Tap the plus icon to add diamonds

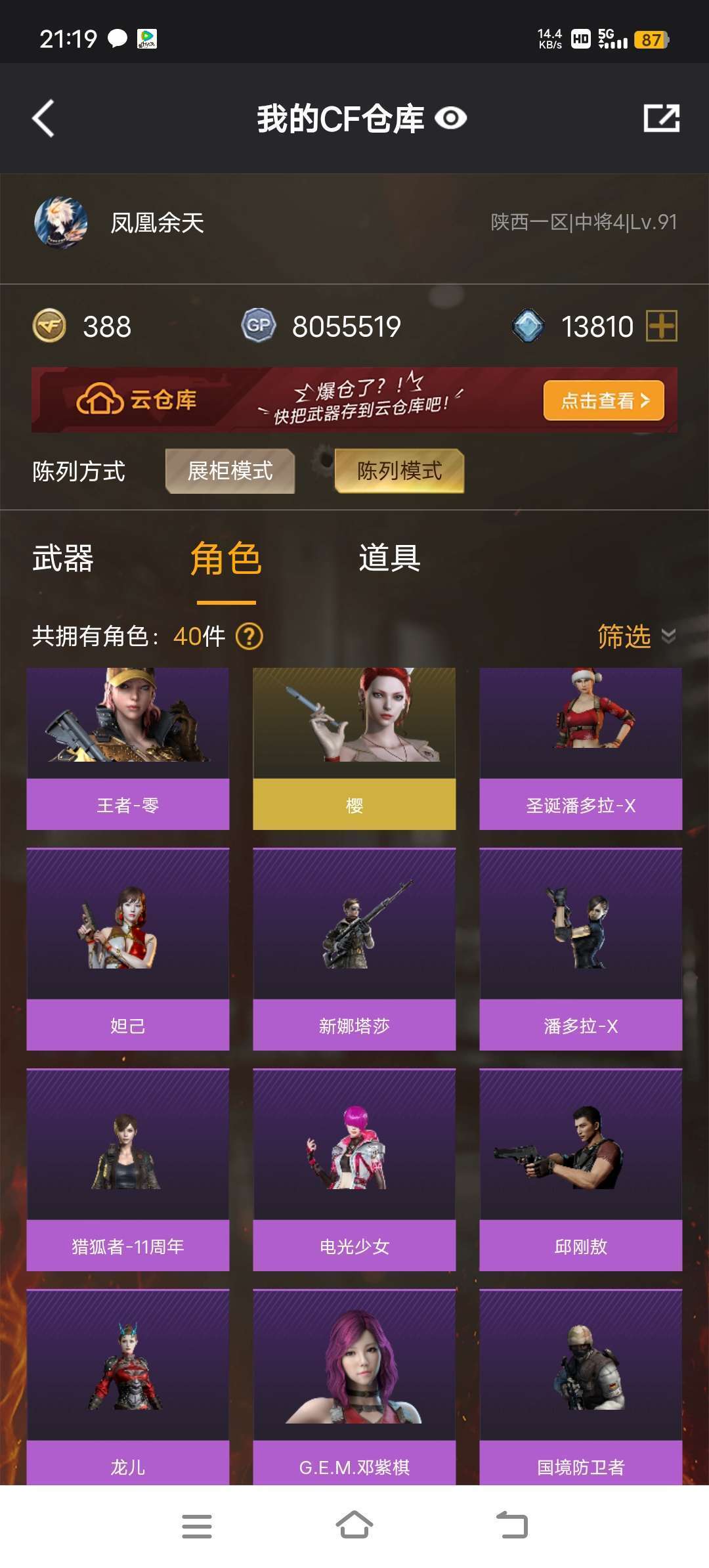[661, 326]
